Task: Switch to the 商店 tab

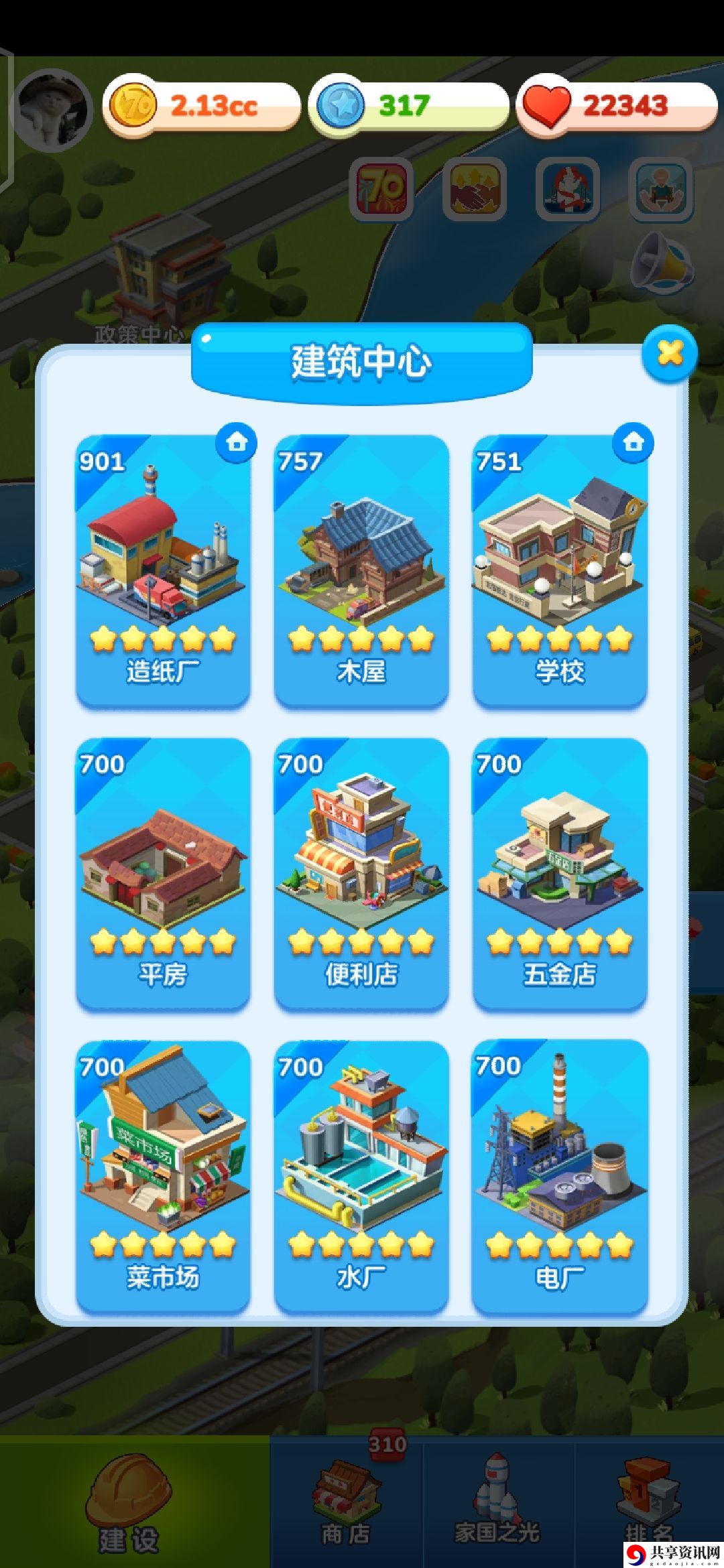Action: click(346, 1501)
